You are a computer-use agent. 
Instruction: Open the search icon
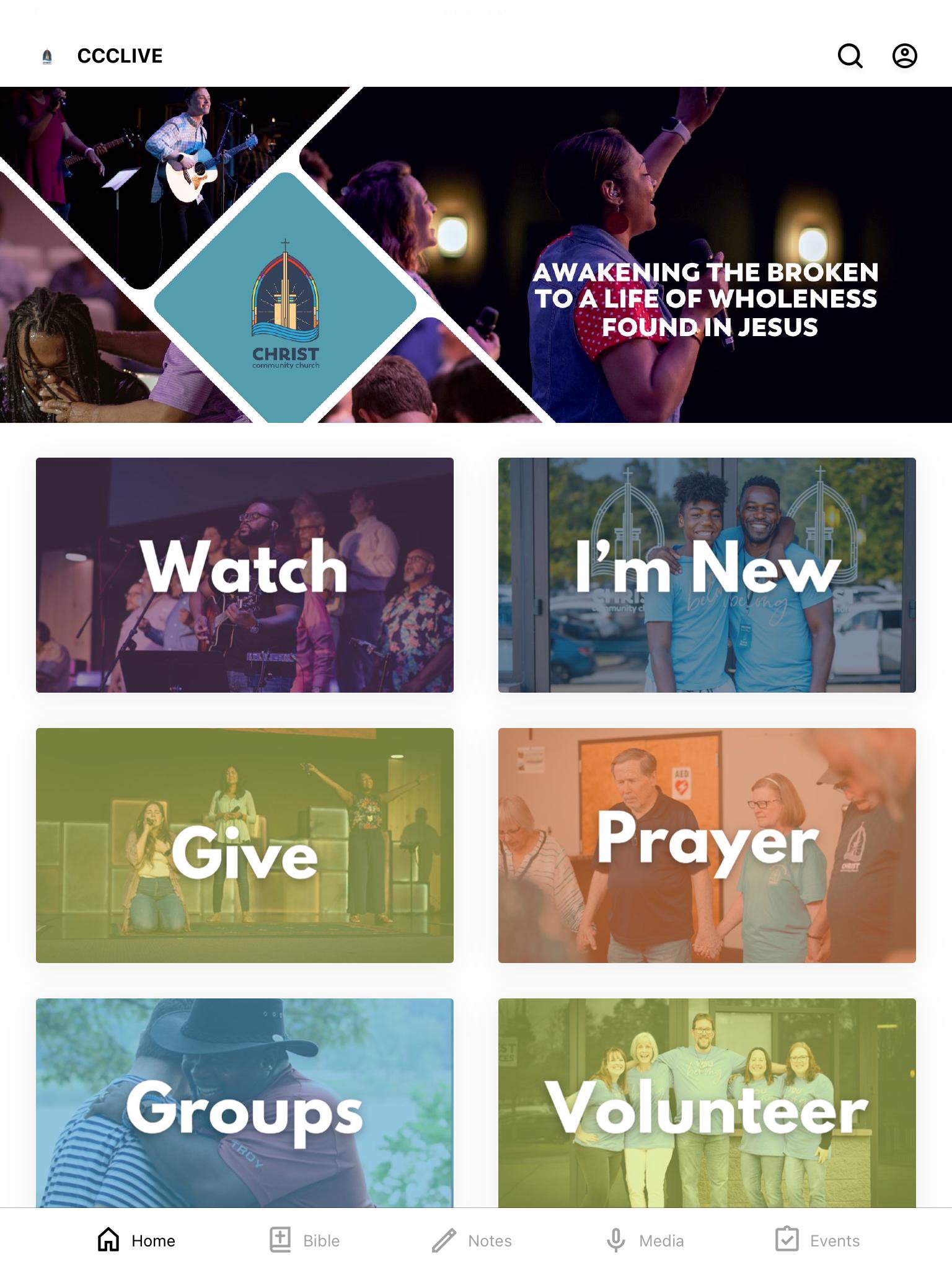850,56
